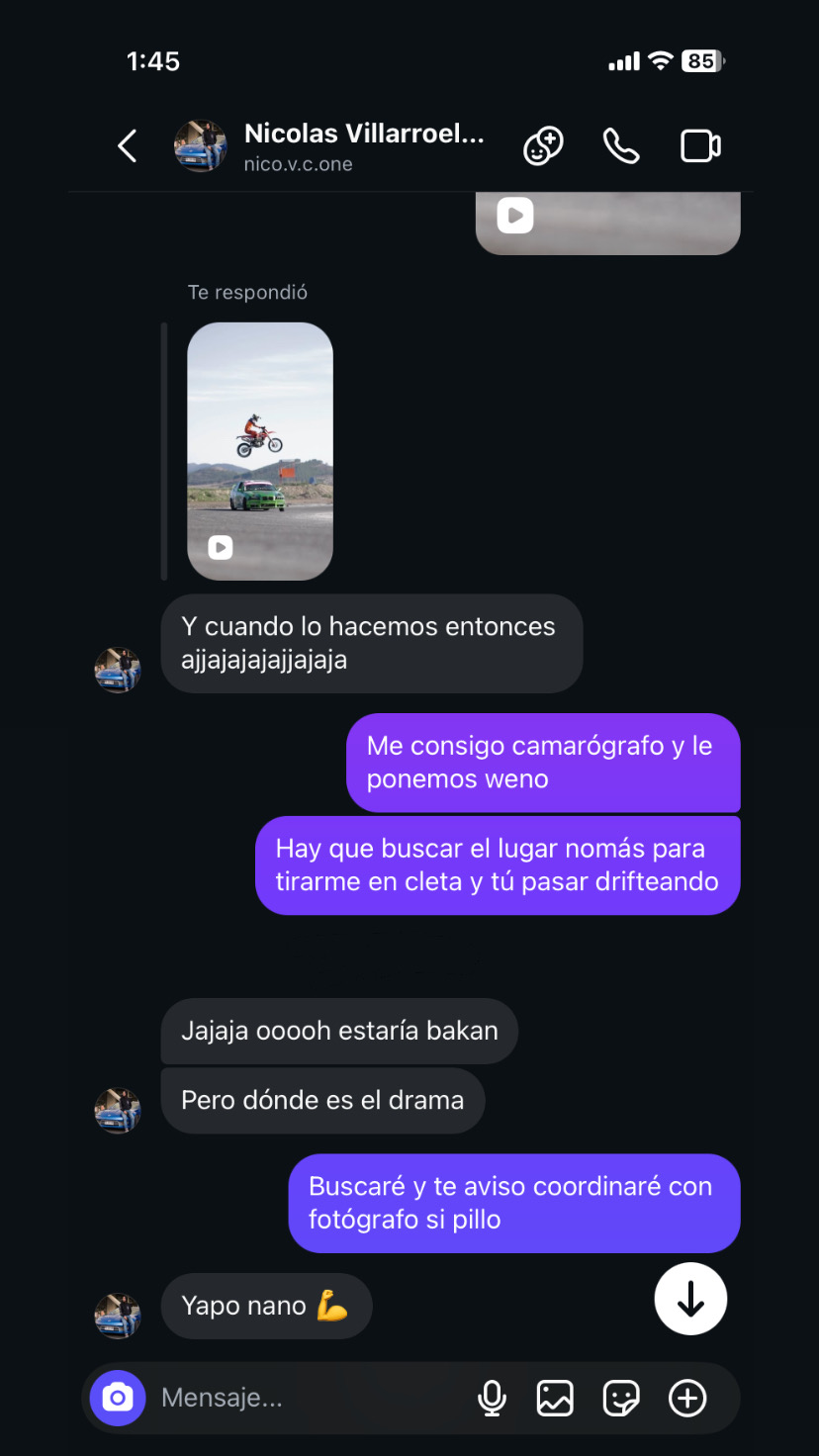
Task: Open Nicolas Villarroel's profile from the header
Action: point(363,146)
